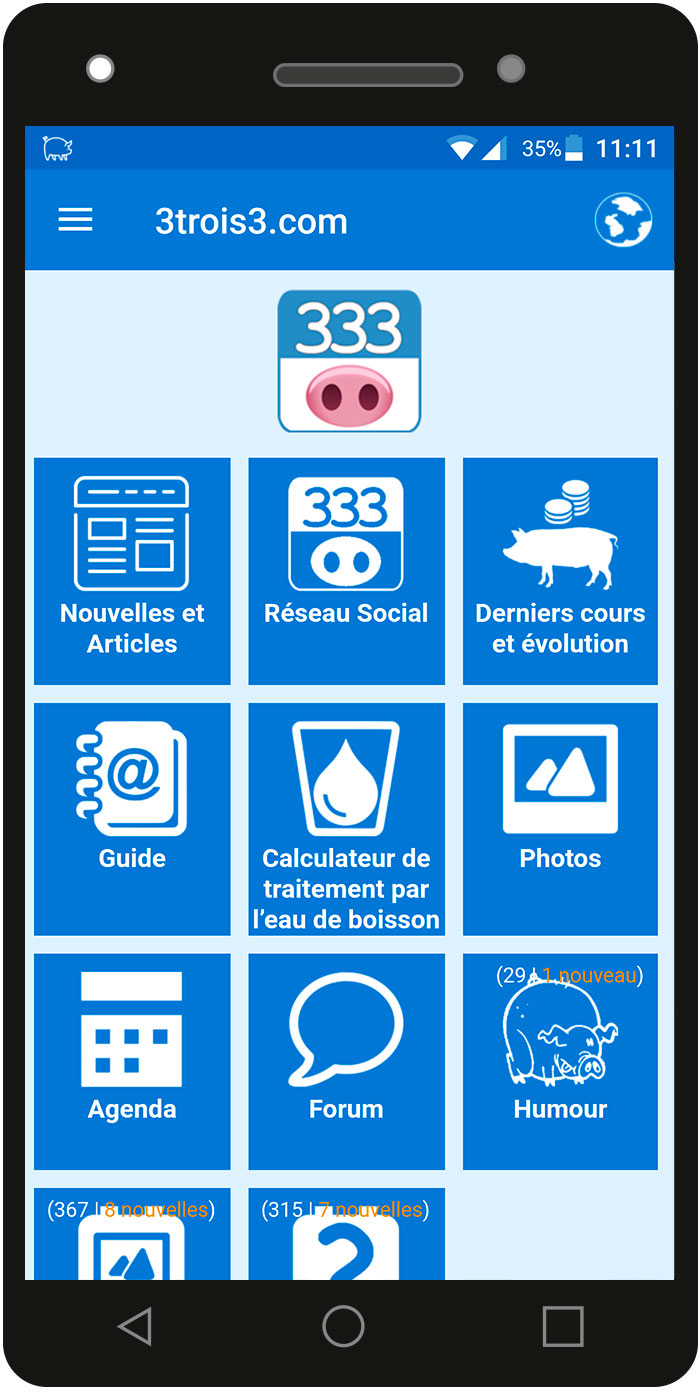Tap the system back button
This screenshot has width=700, height=1392.
[x=135, y=1326]
